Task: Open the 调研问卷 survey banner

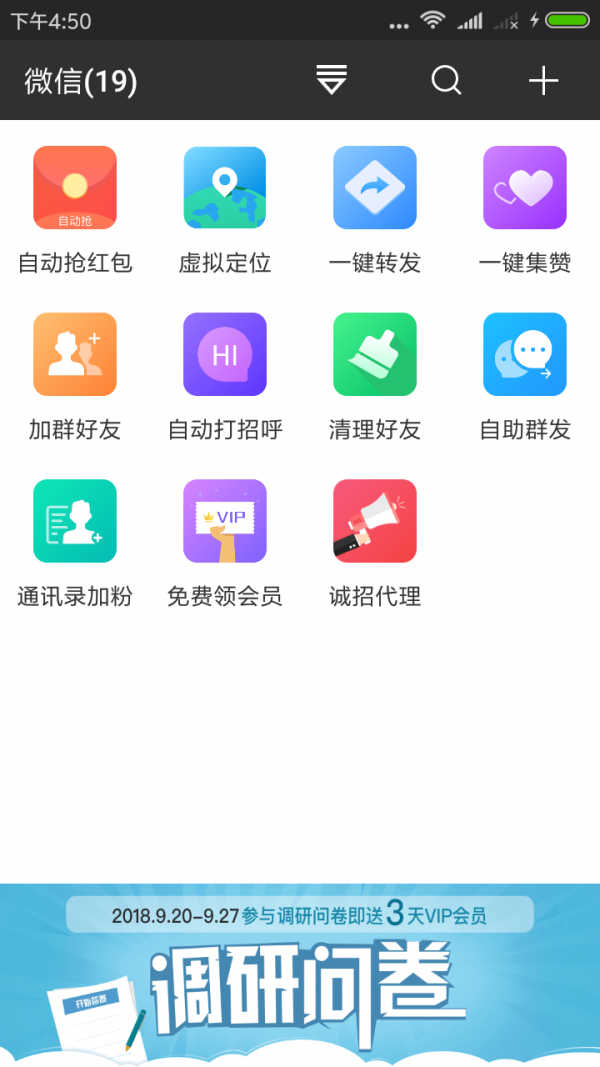Action: (x=300, y=975)
